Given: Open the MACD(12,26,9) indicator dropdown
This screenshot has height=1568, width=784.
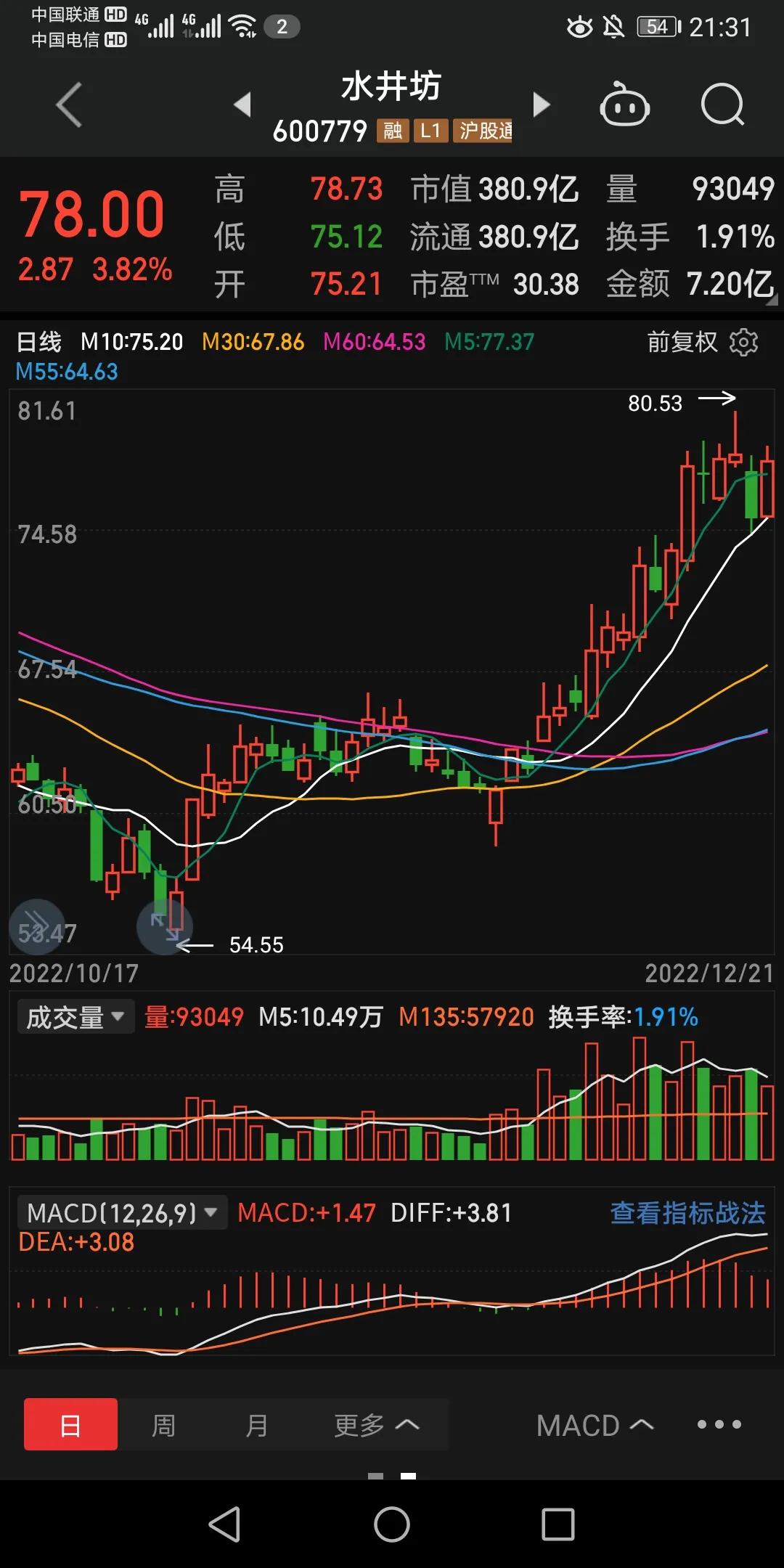Looking at the screenshot, I should coord(122,1213).
